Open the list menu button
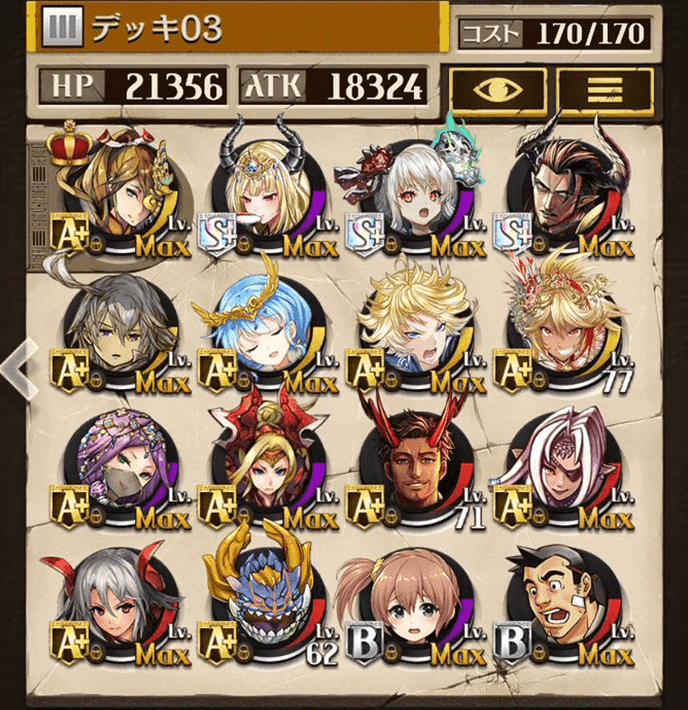The width and height of the screenshot is (688, 710). coord(604,88)
